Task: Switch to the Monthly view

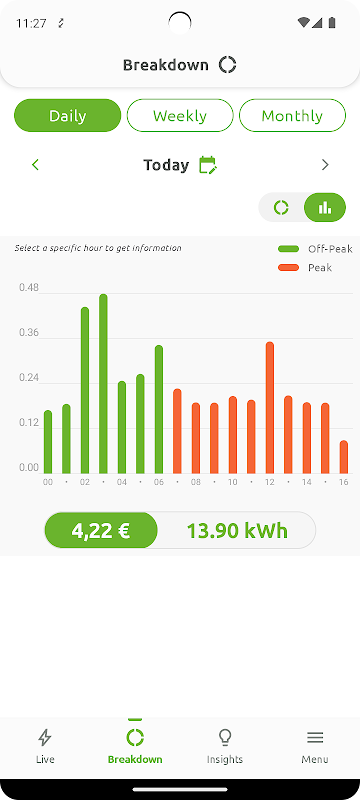Action: [292, 116]
